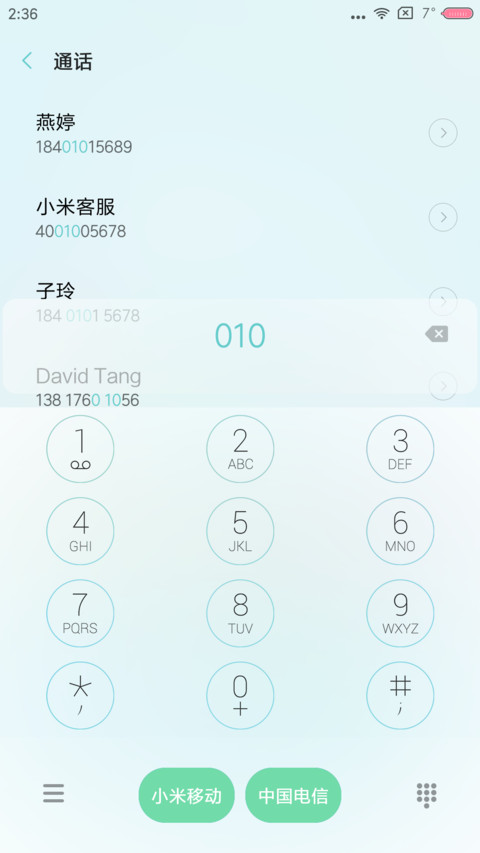Screen dimensions: 480x853
Task: Dial digit 6 MNO
Action: pos(400,531)
